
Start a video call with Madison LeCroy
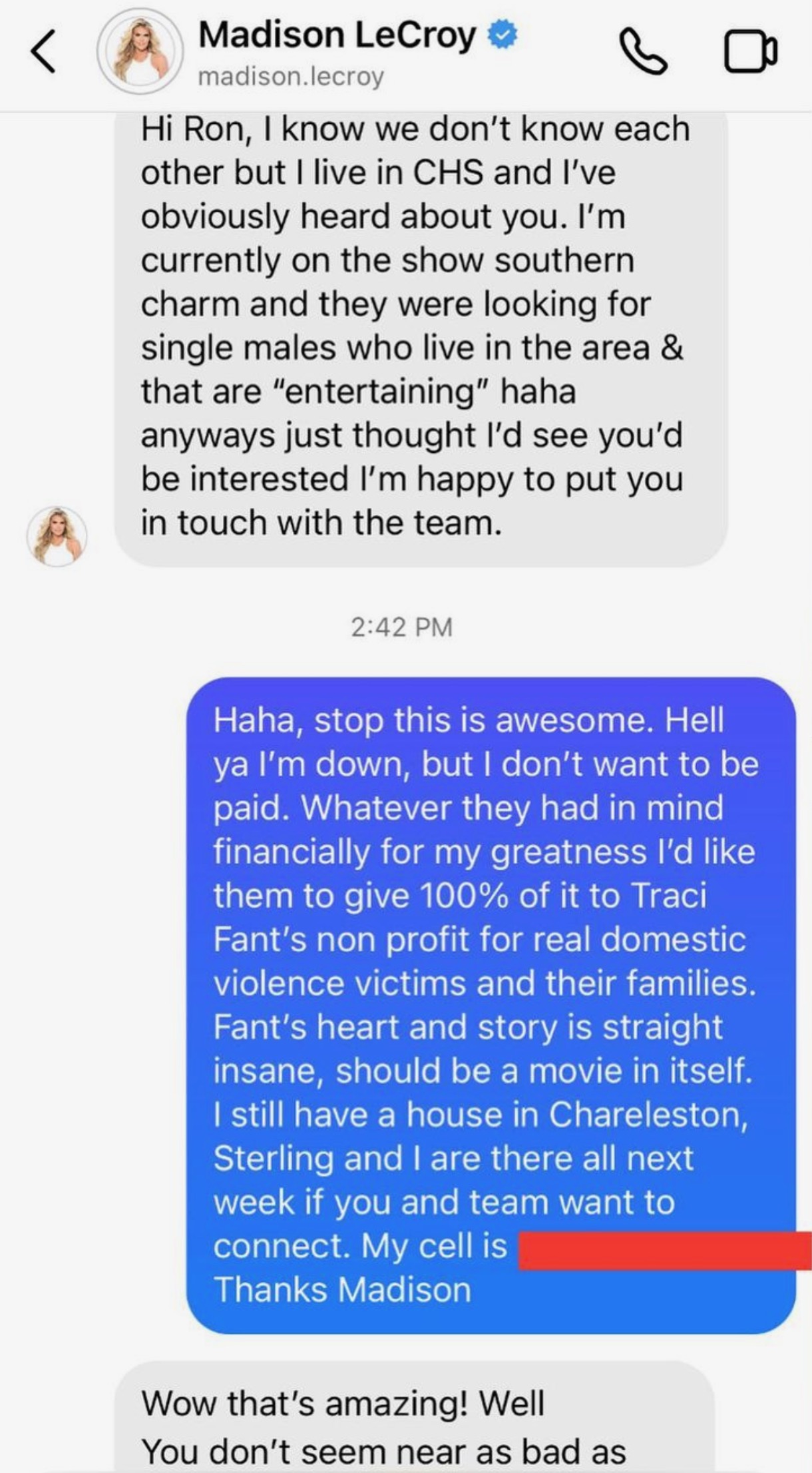[x=749, y=53]
